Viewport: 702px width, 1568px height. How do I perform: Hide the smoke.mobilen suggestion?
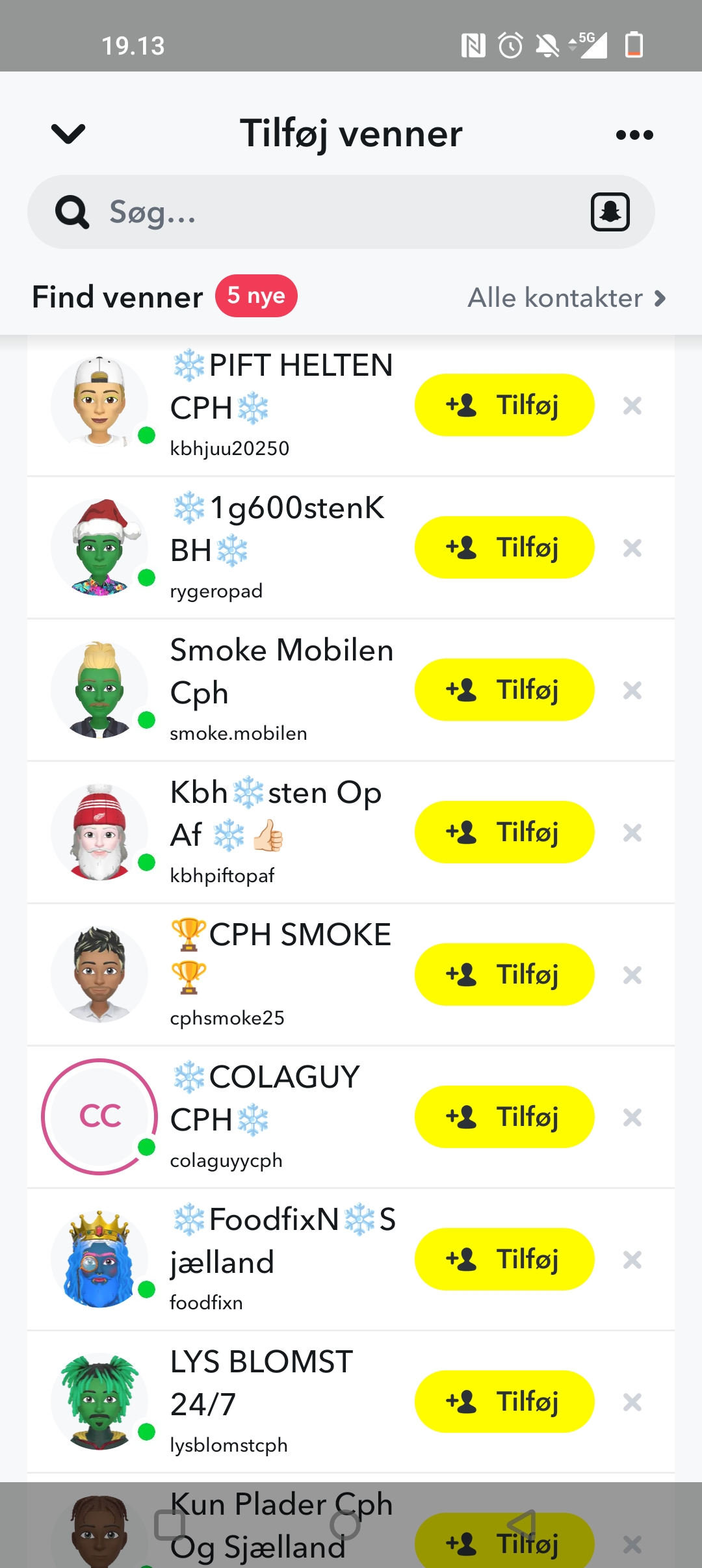(632, 690)
